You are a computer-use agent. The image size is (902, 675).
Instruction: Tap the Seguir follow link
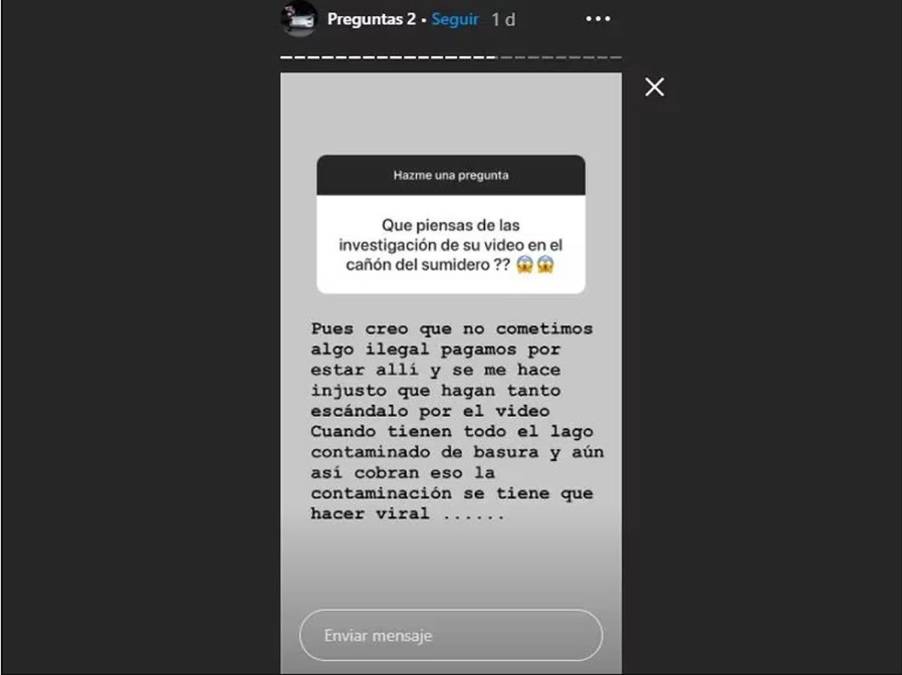click(455, 19)
